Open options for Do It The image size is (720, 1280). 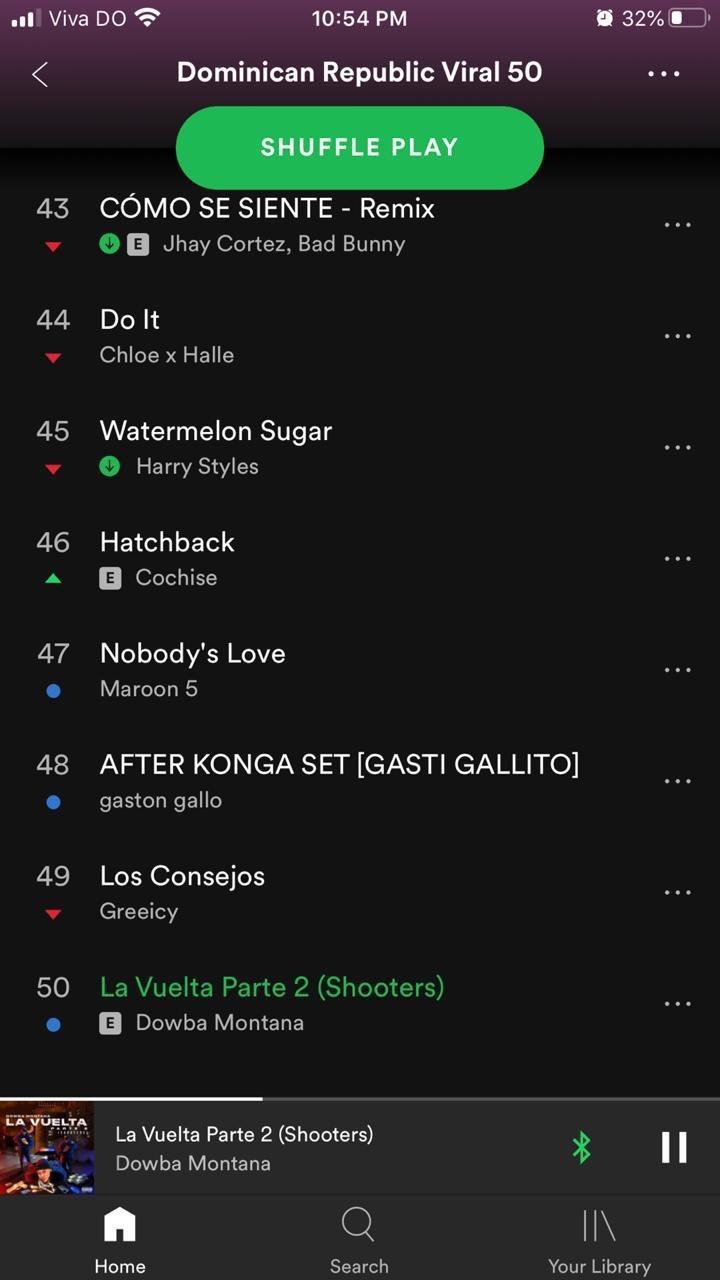[x=677, y=336]
